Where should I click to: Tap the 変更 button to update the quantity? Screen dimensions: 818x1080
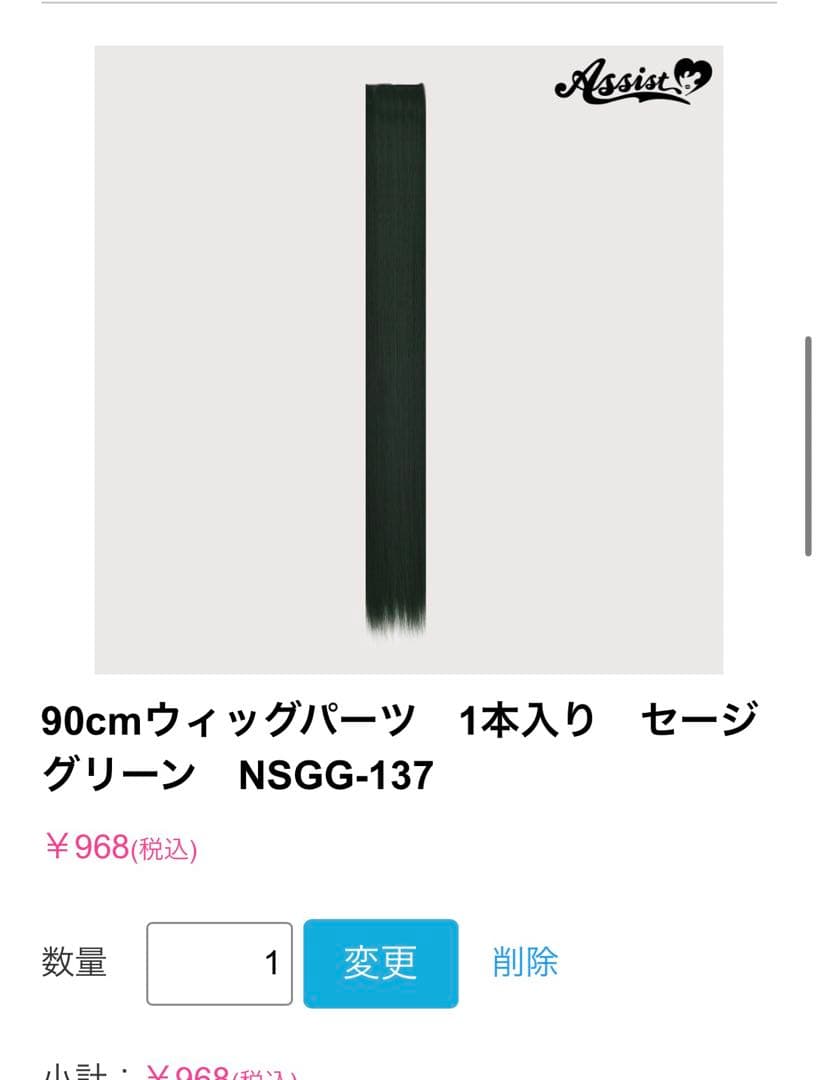pyautogui.click(x=381, y=963)
